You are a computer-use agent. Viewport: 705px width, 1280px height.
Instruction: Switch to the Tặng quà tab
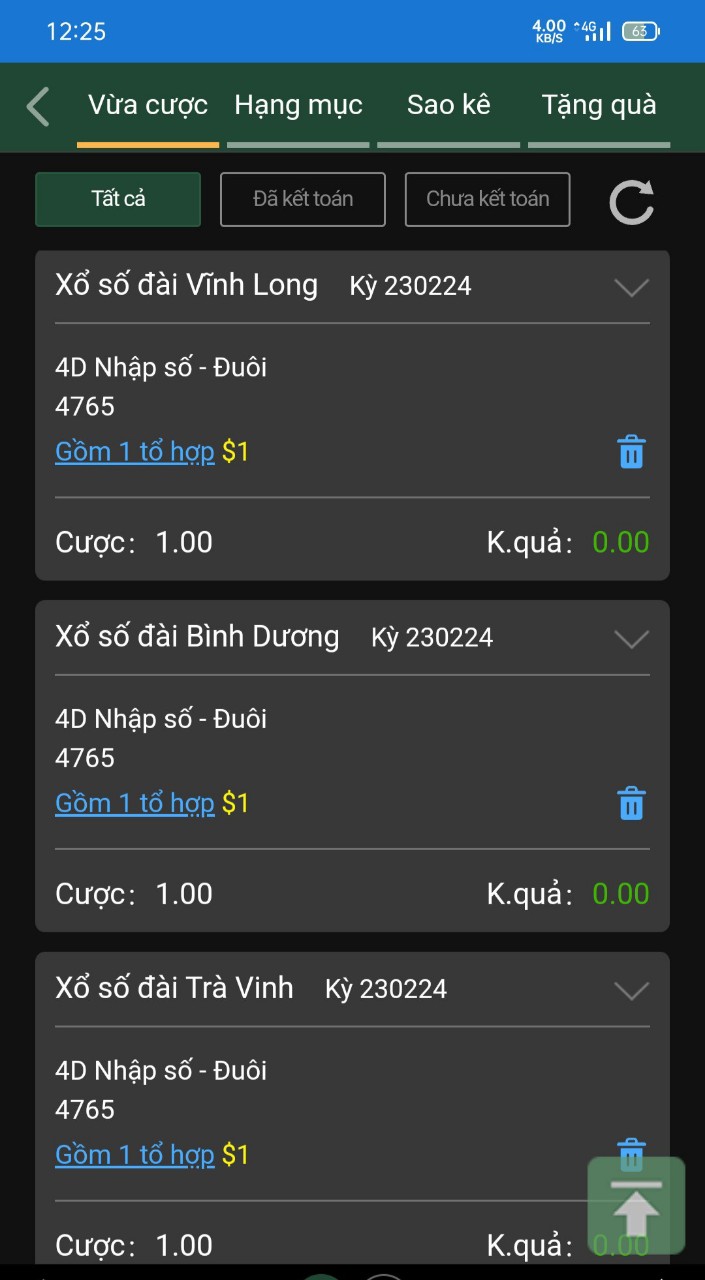598,106
